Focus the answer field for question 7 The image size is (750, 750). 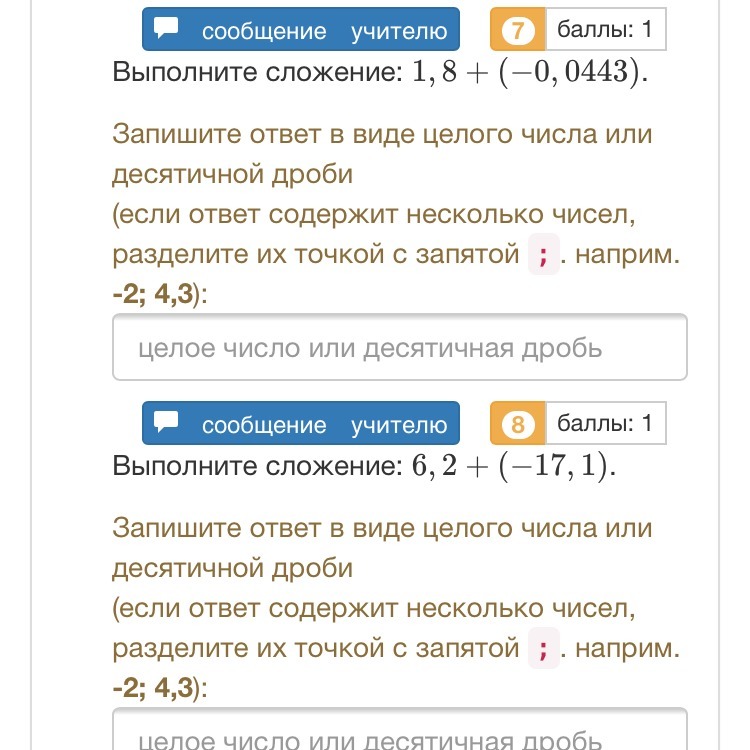(x=400, y=348)
